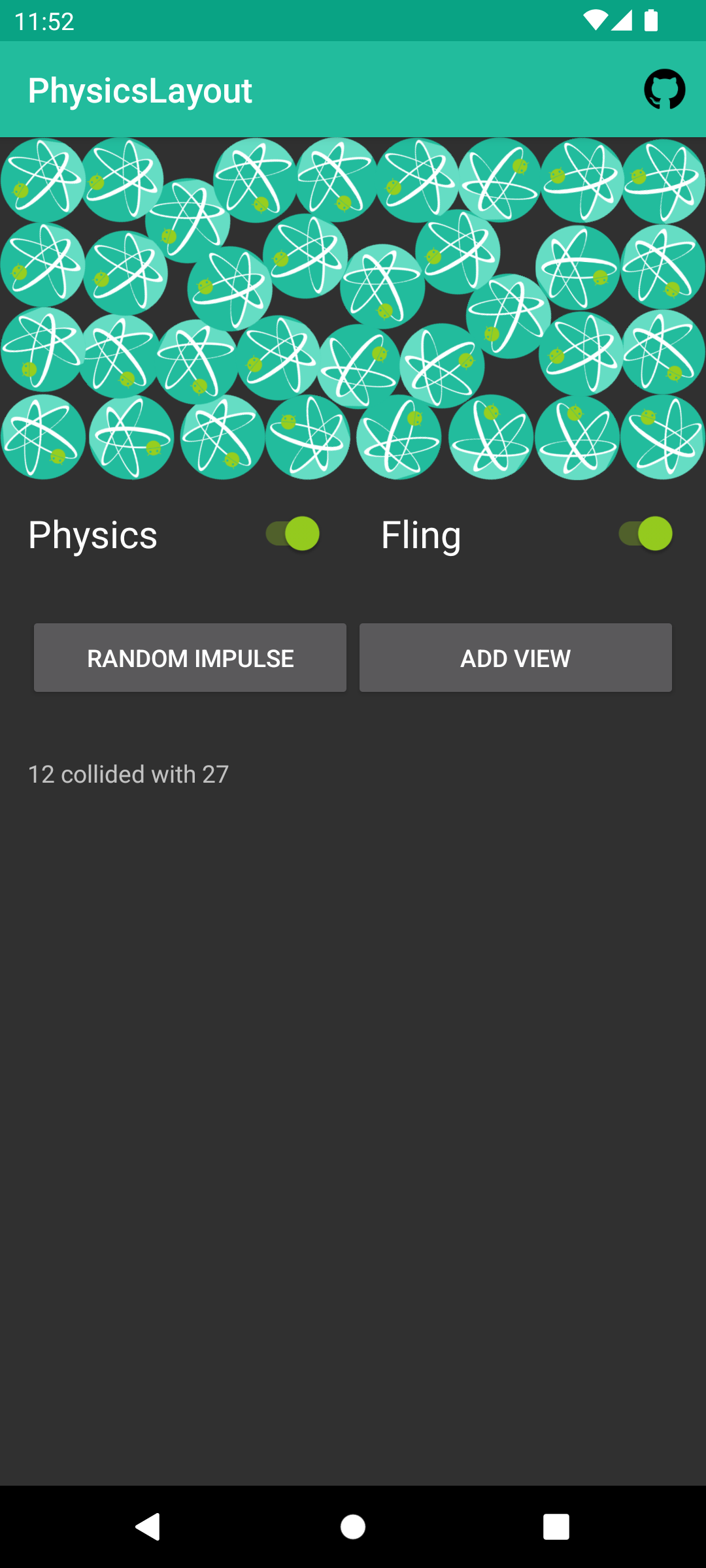Viewport: 706px width, 1568px height.
Task: Go back using system back button
Action: [x=148, y=1527]
